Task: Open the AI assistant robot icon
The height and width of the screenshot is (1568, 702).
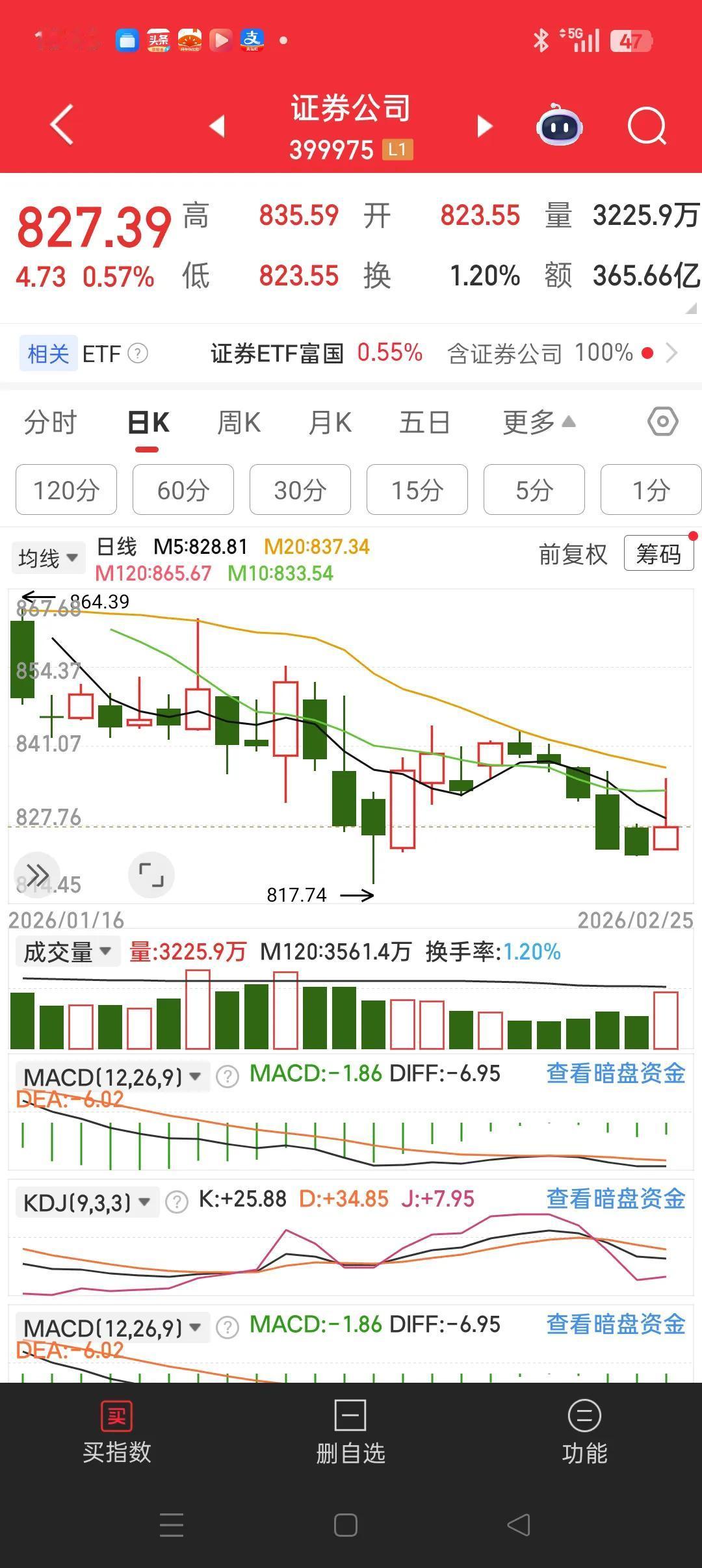Action: point(560,127)
